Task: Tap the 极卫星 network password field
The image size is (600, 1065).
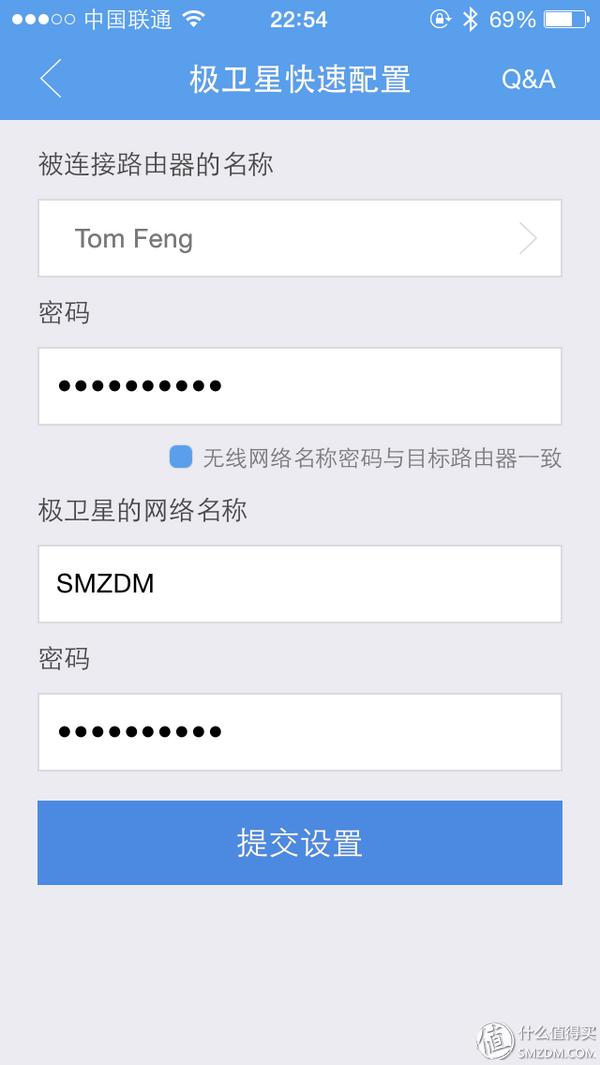Action: tap(300, 732)
